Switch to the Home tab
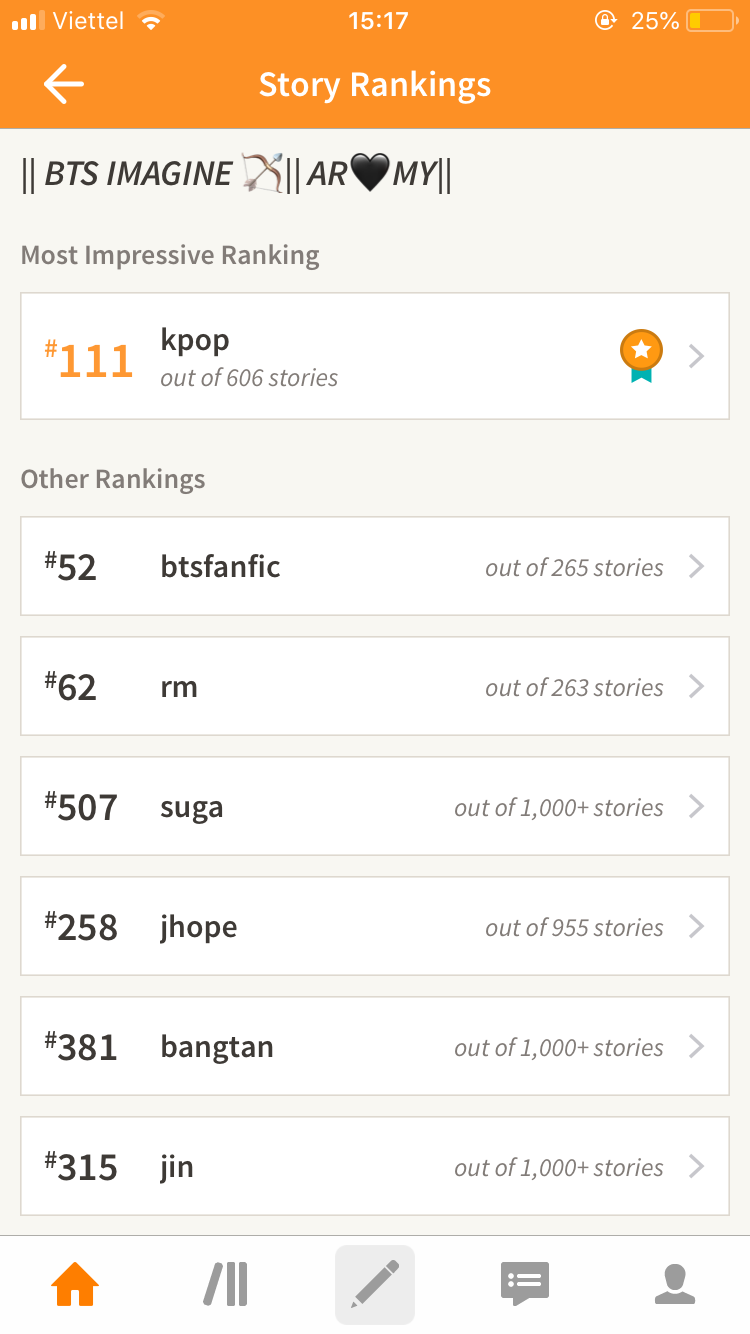This screenshot has height=1334, width=750. coord(75,1284)
